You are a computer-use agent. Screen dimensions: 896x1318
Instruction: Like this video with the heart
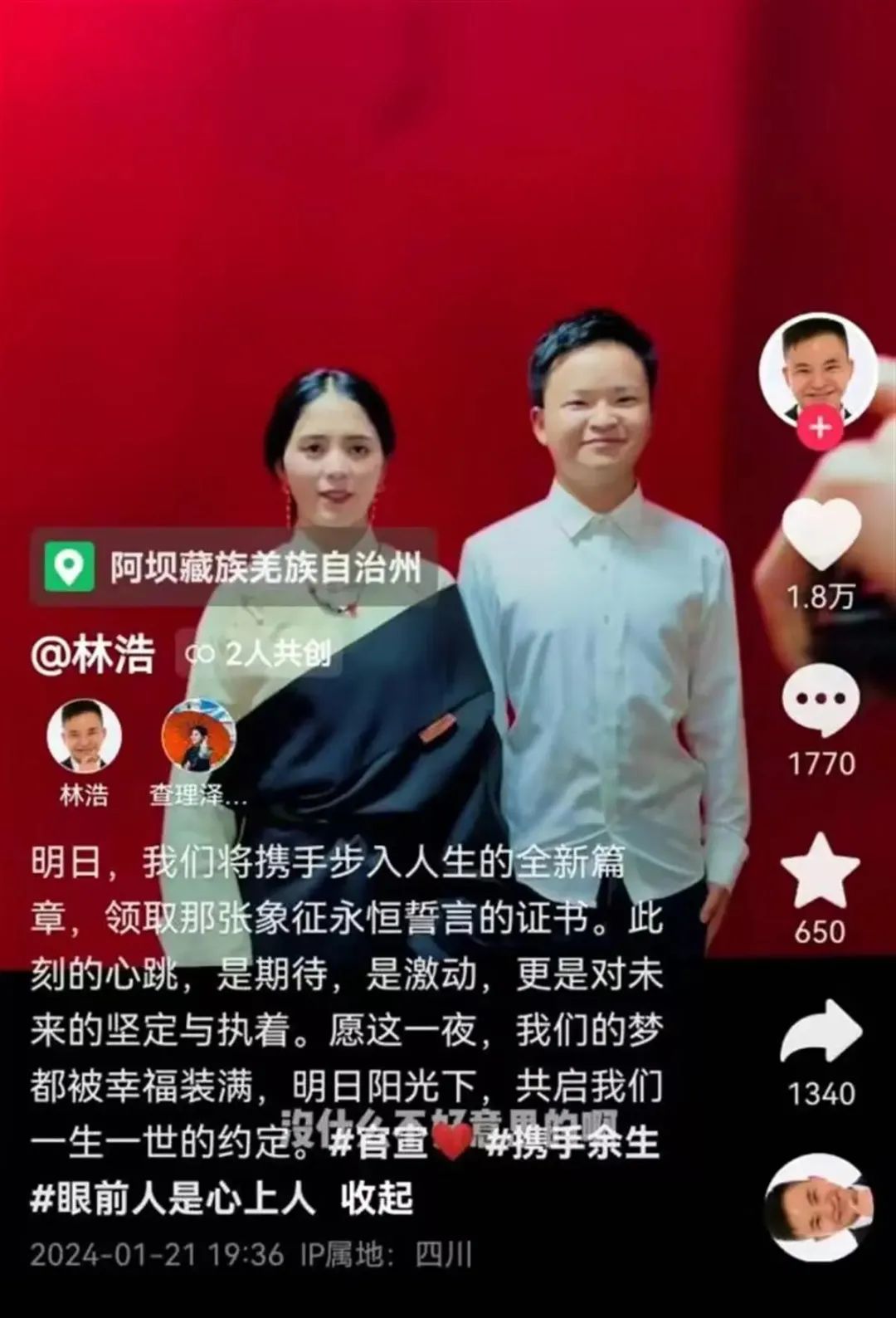coord(821,534)
